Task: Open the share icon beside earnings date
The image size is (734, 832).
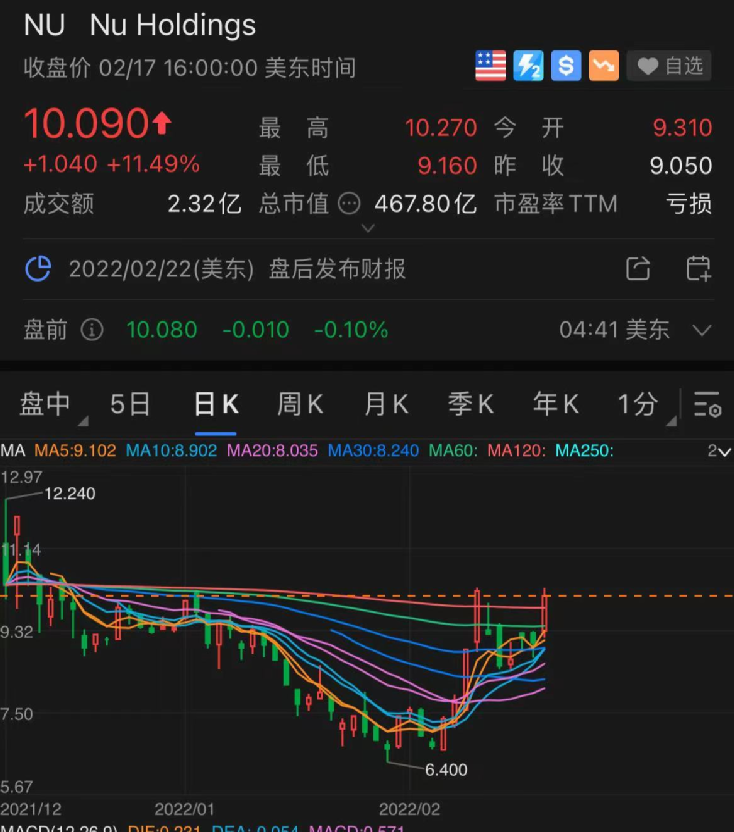Action: (x=638, y=269)
